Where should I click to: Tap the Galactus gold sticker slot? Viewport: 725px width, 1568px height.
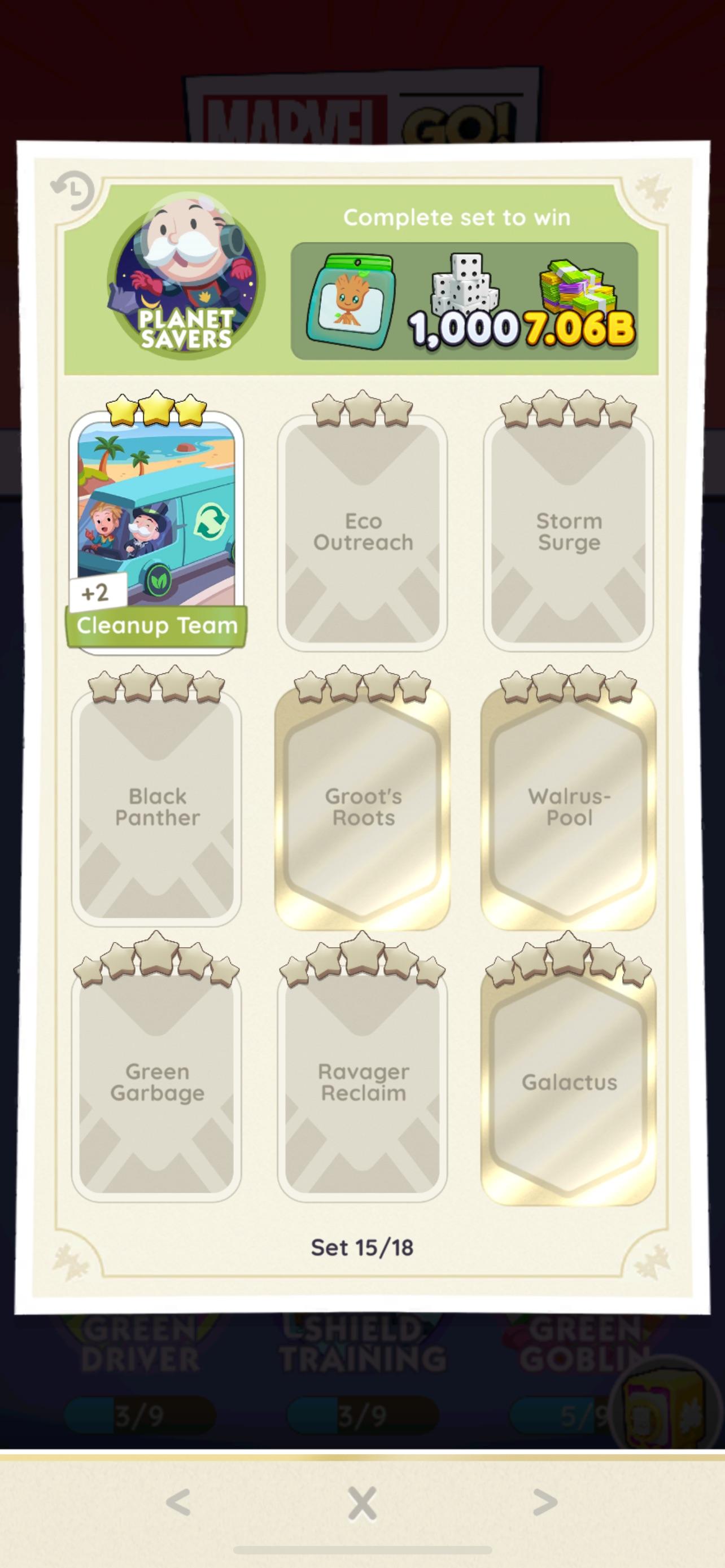(568, 1082)
